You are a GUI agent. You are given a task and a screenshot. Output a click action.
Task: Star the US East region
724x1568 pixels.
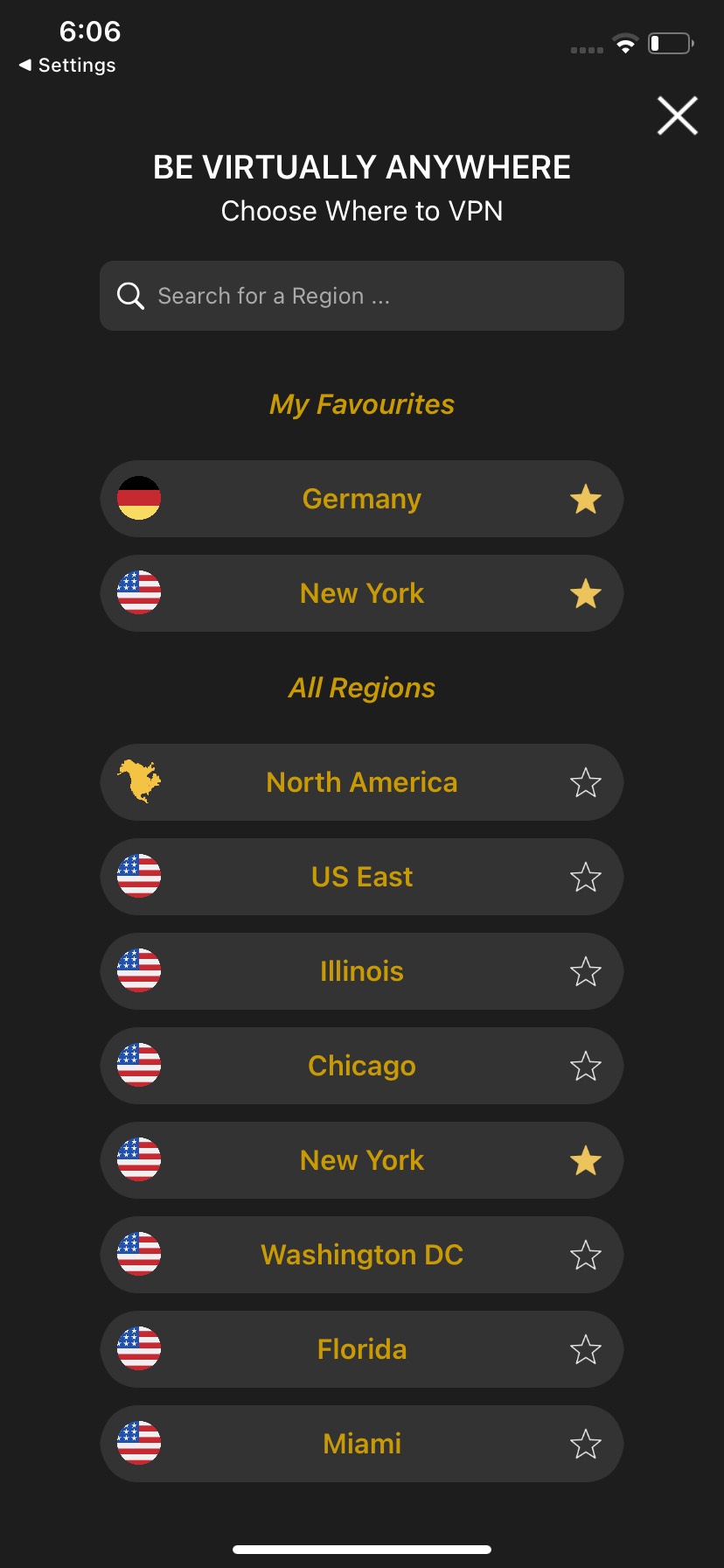[x=586, y=878]
